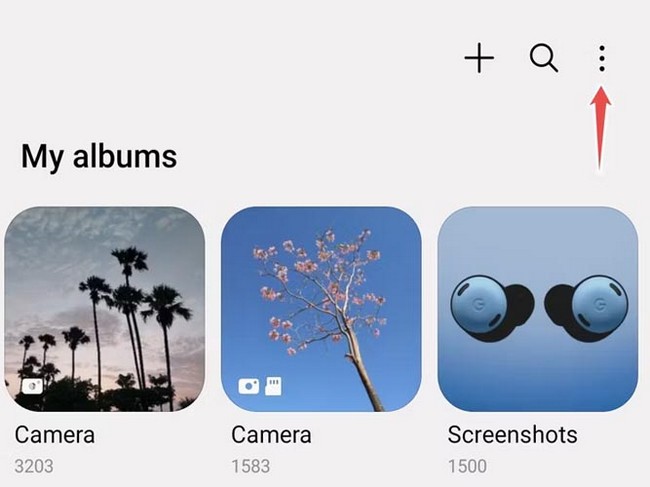Image resolution: width=650 pixels, height=487 pixels.
Task: Open the three-dot overflow menu
Action: pyautogui.click(x=601, y=59)
